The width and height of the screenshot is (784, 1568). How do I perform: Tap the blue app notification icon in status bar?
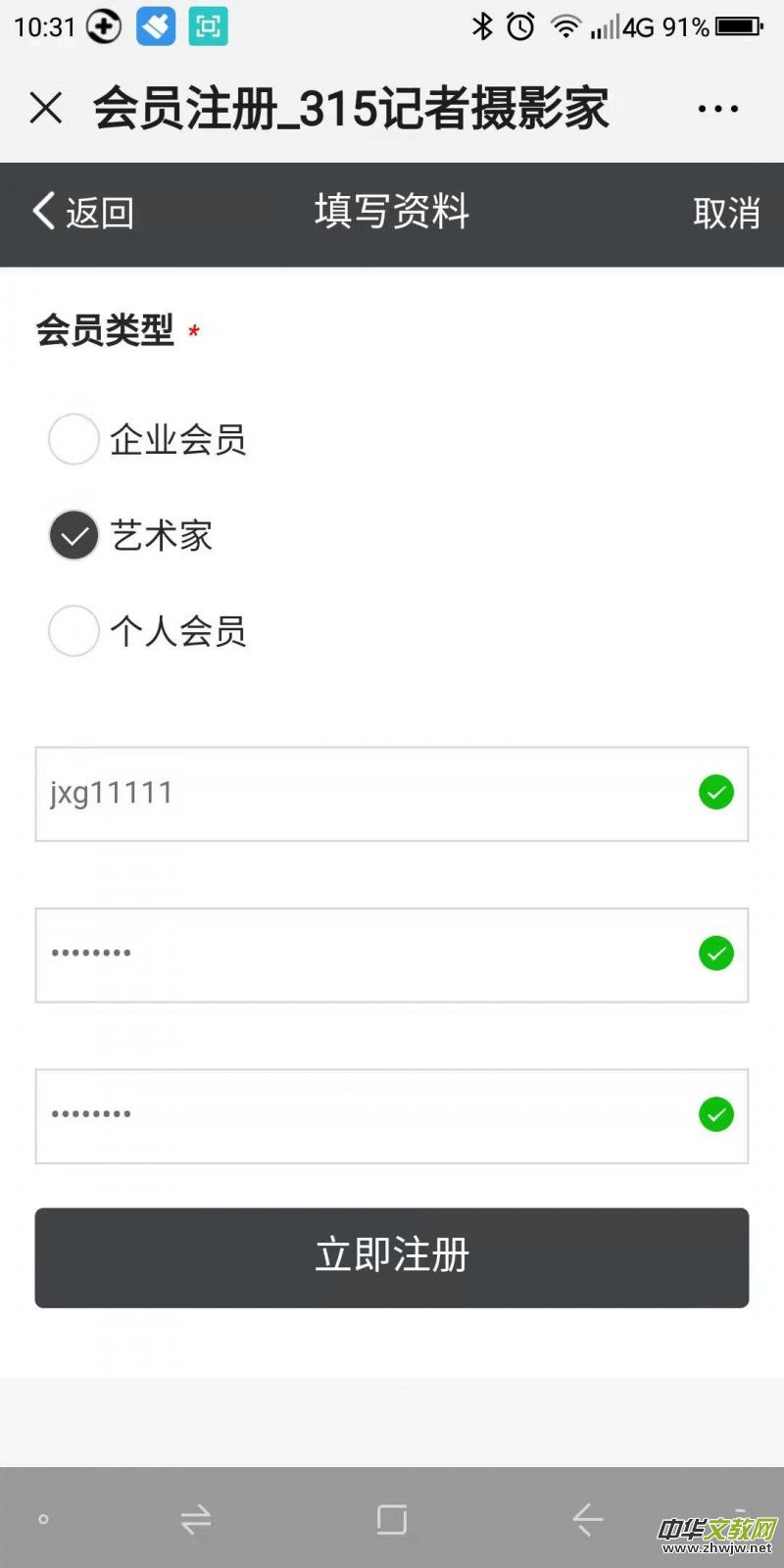[154, 28]
